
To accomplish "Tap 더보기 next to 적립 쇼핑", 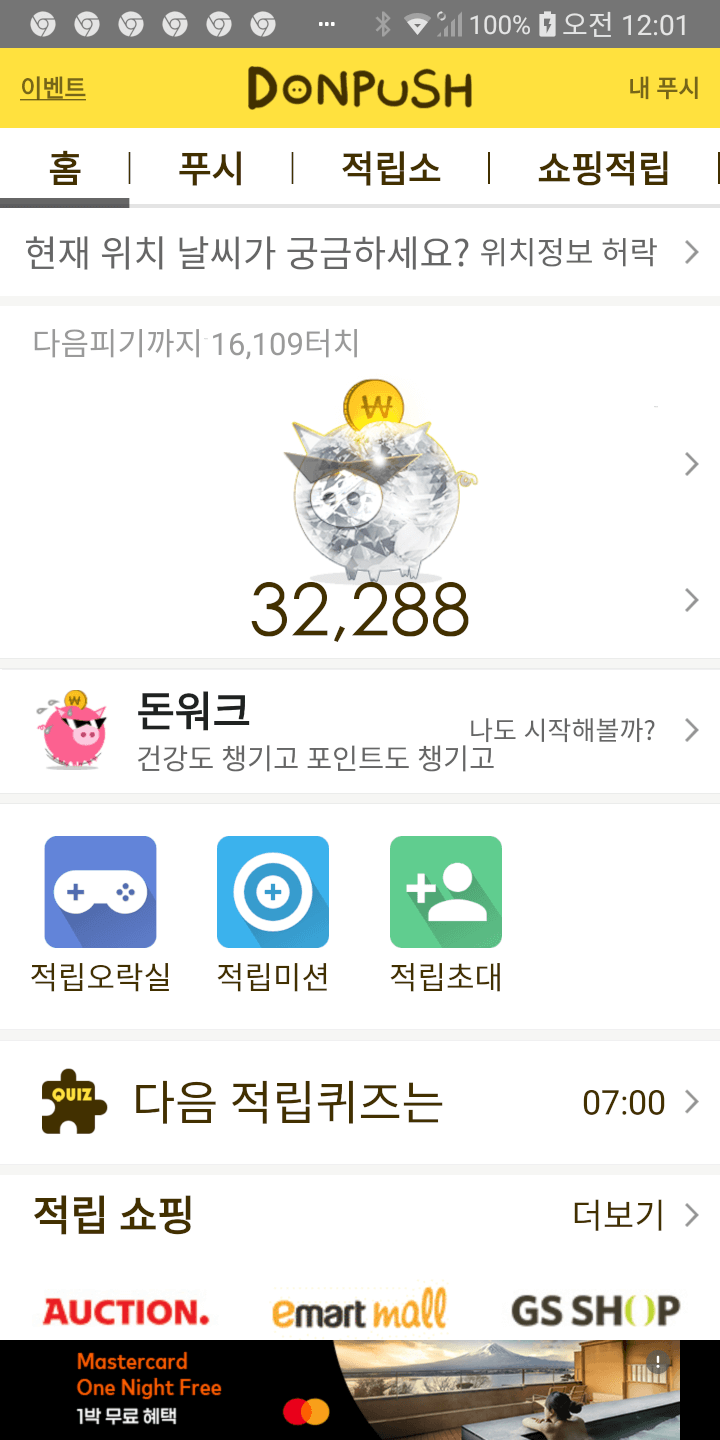I will click(632, 1215).
